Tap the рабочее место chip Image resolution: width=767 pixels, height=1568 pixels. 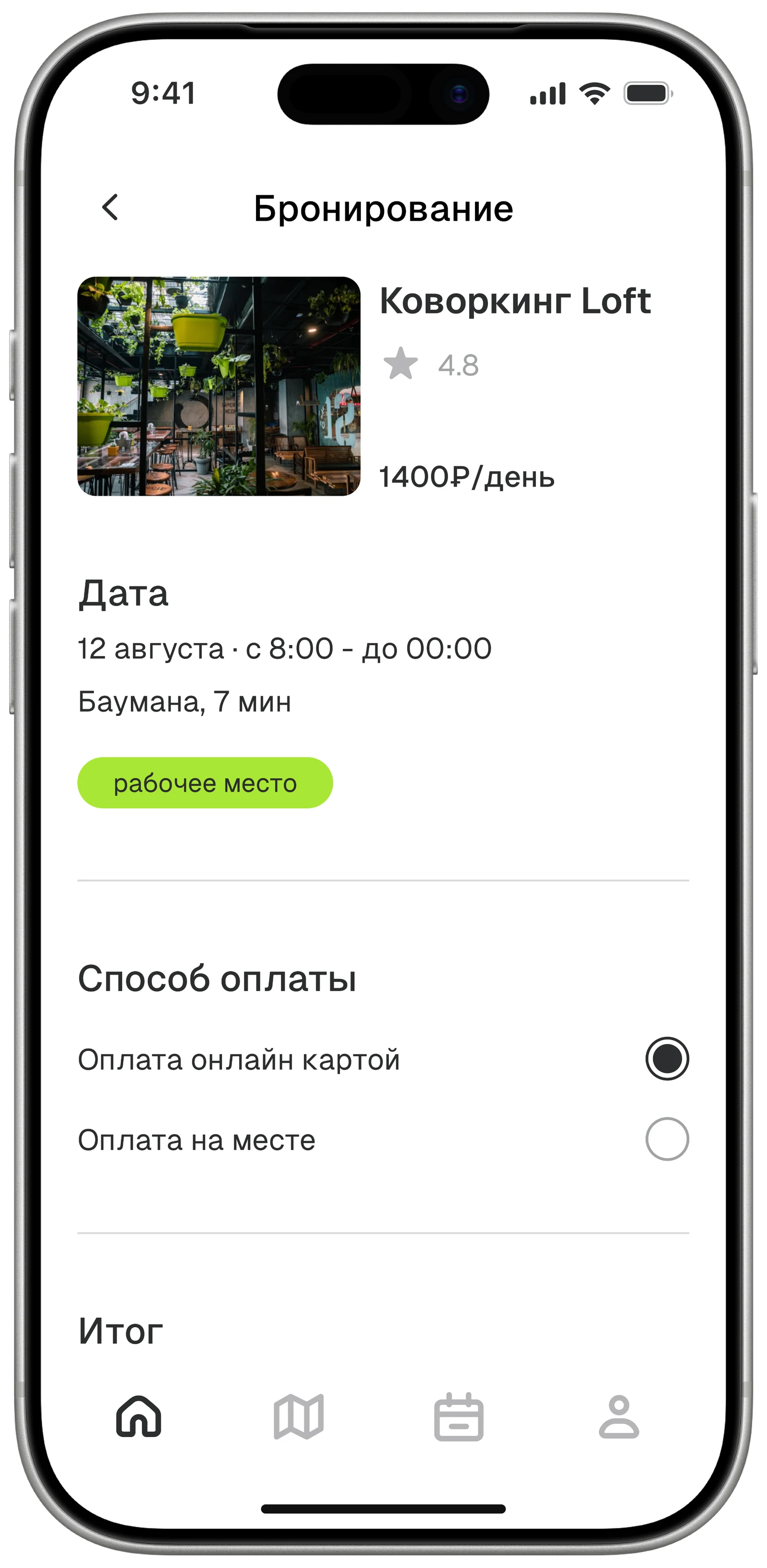205,783
